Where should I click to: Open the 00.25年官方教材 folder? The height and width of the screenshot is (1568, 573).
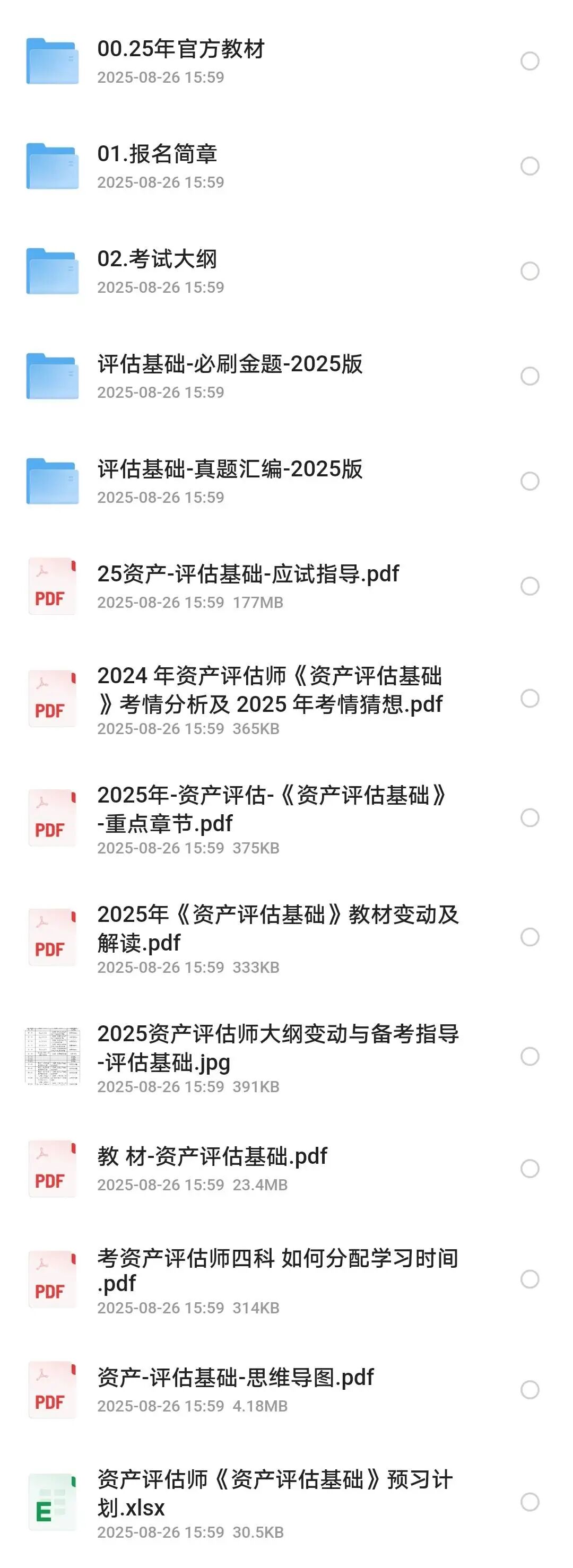coord(181,49)
